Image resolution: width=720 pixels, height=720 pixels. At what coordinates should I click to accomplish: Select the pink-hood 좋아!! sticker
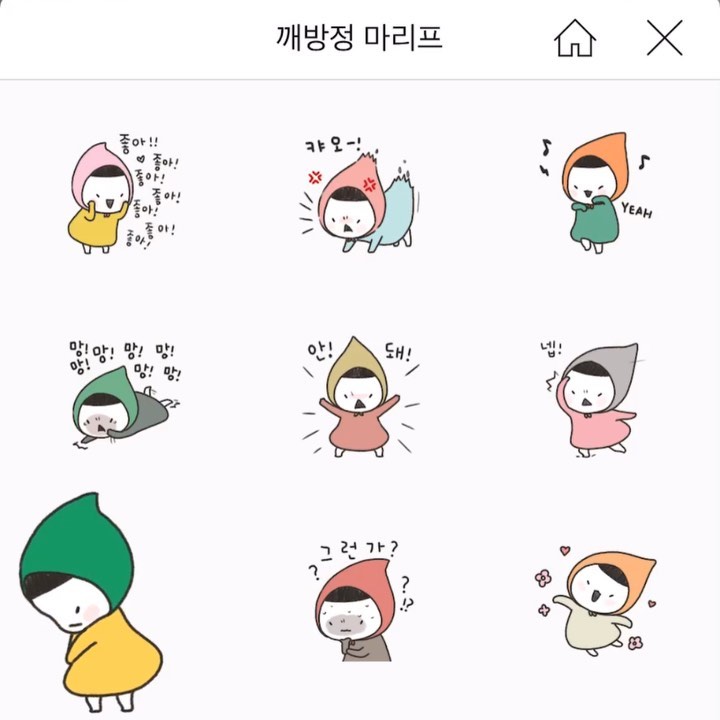(x=120, y=197)
